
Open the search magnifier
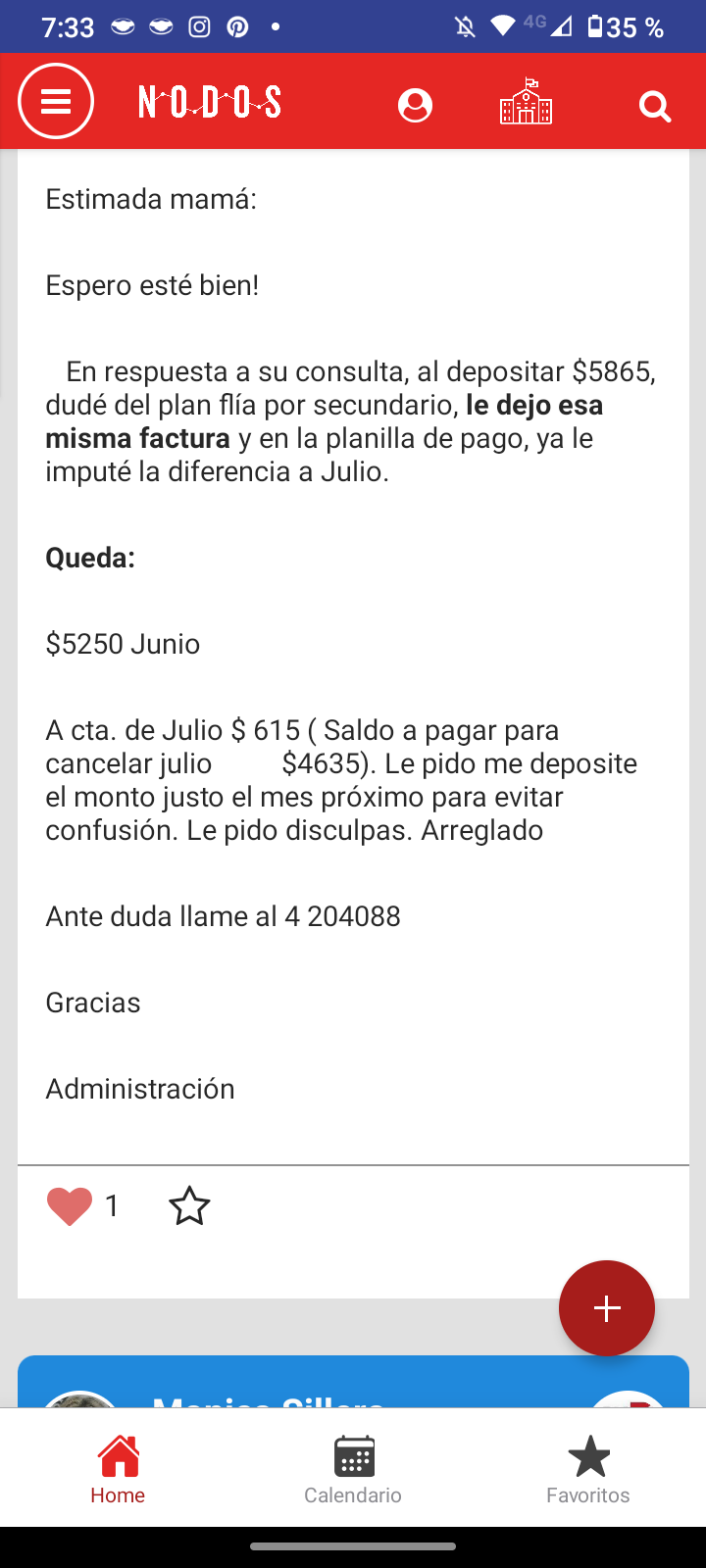(x=655, y=106)
